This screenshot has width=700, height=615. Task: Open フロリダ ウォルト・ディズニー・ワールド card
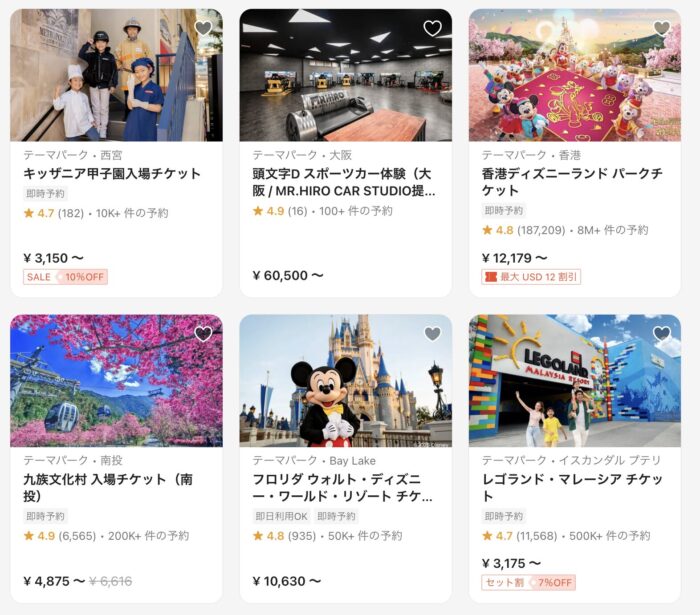[x=345, y=488]
